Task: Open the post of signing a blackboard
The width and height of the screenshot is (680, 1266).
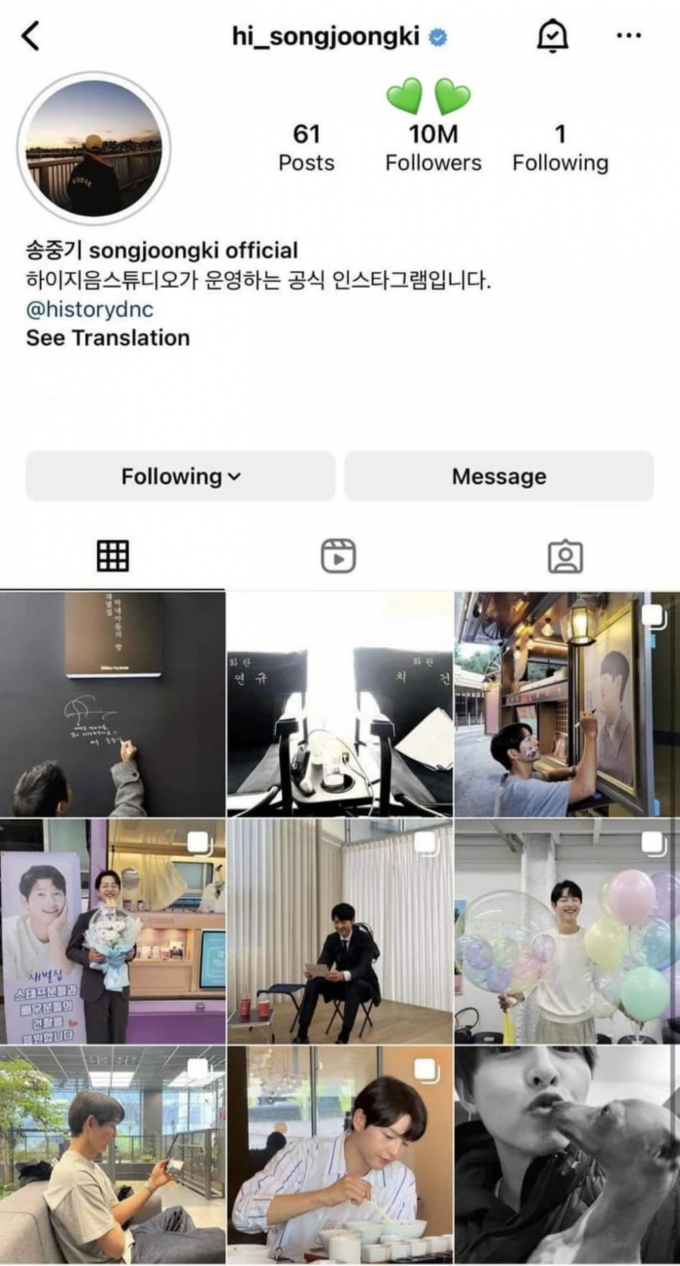Action: click(112, 704)
